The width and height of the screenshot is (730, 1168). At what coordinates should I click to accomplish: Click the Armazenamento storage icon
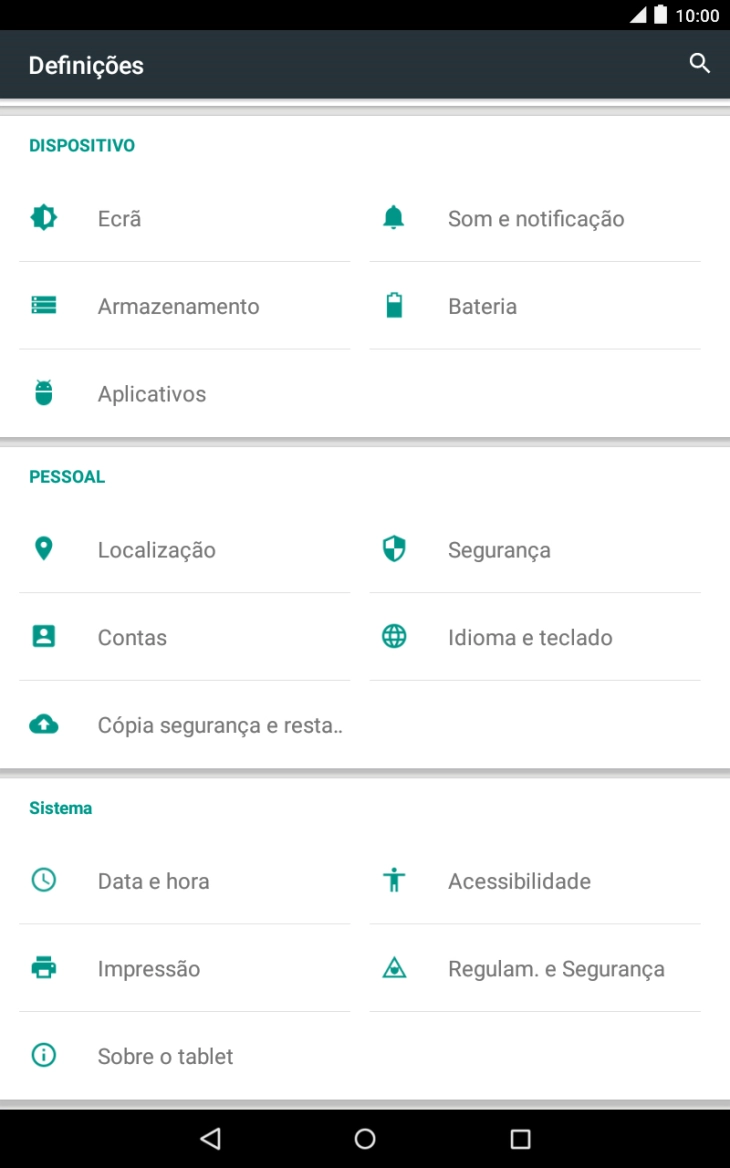(x=43, y=306)
